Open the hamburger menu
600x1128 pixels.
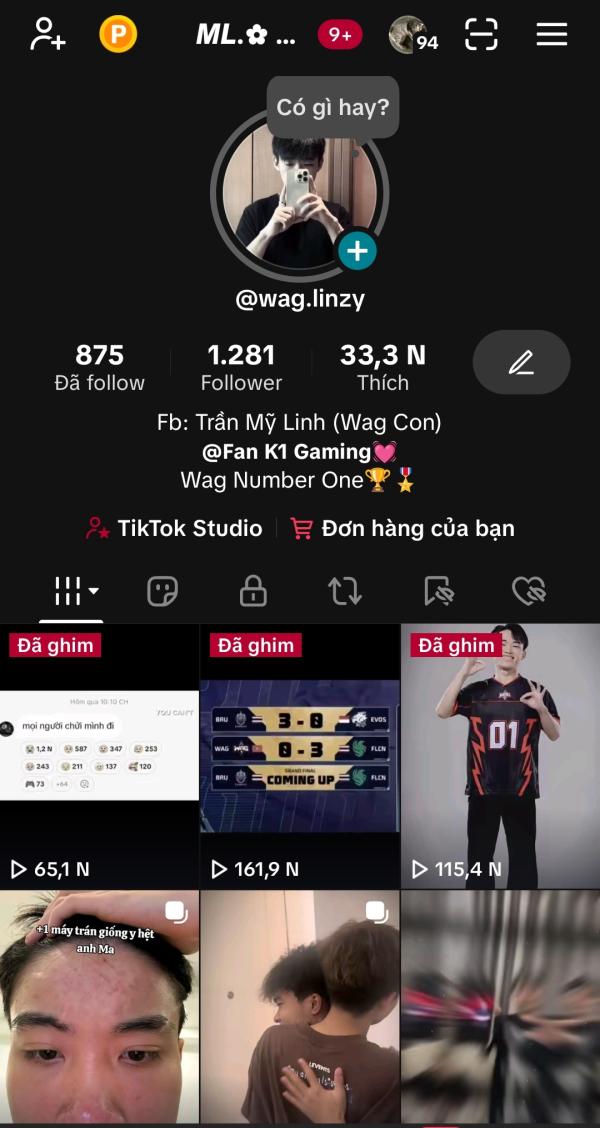[x=551, y=35]
